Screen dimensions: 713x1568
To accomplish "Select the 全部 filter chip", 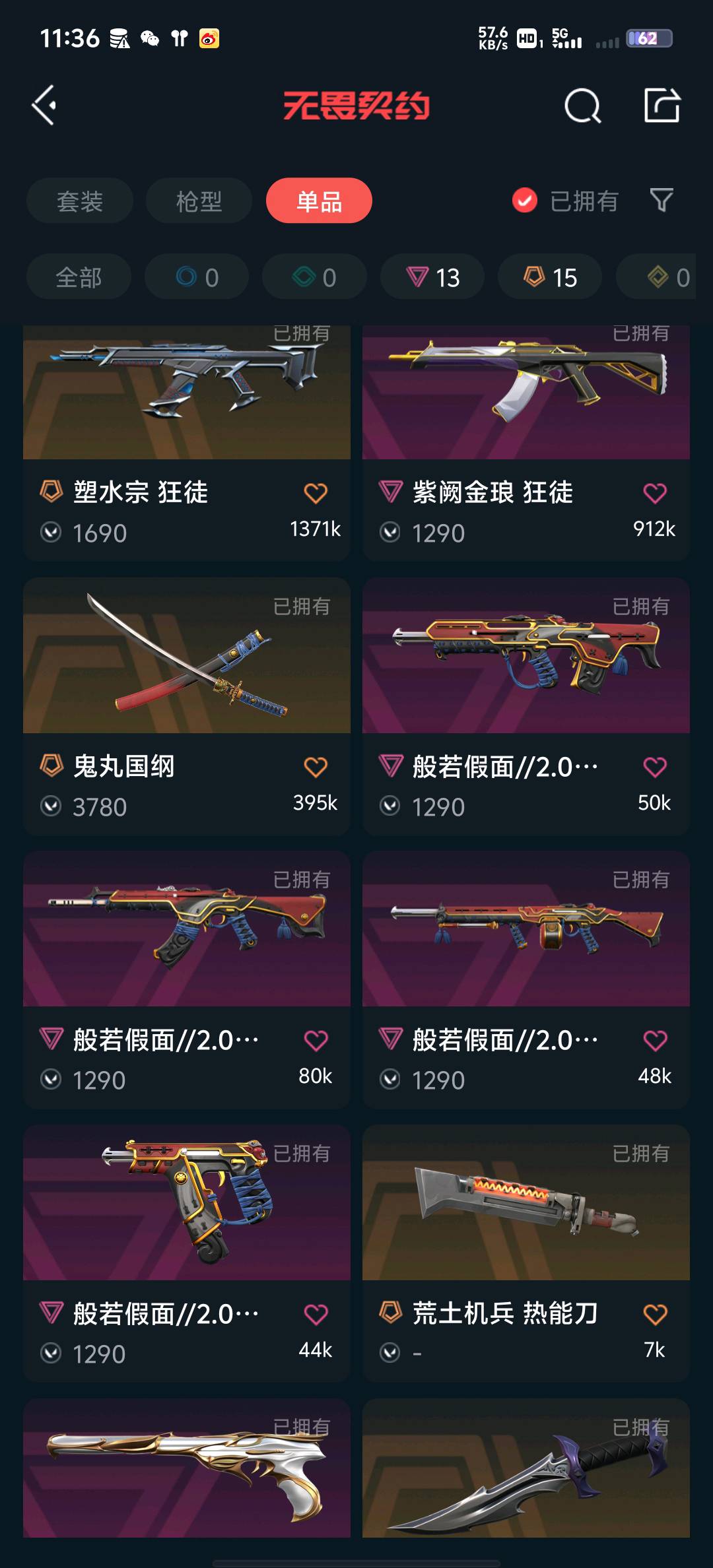I will pyautogui.click(x=79, y=277).
